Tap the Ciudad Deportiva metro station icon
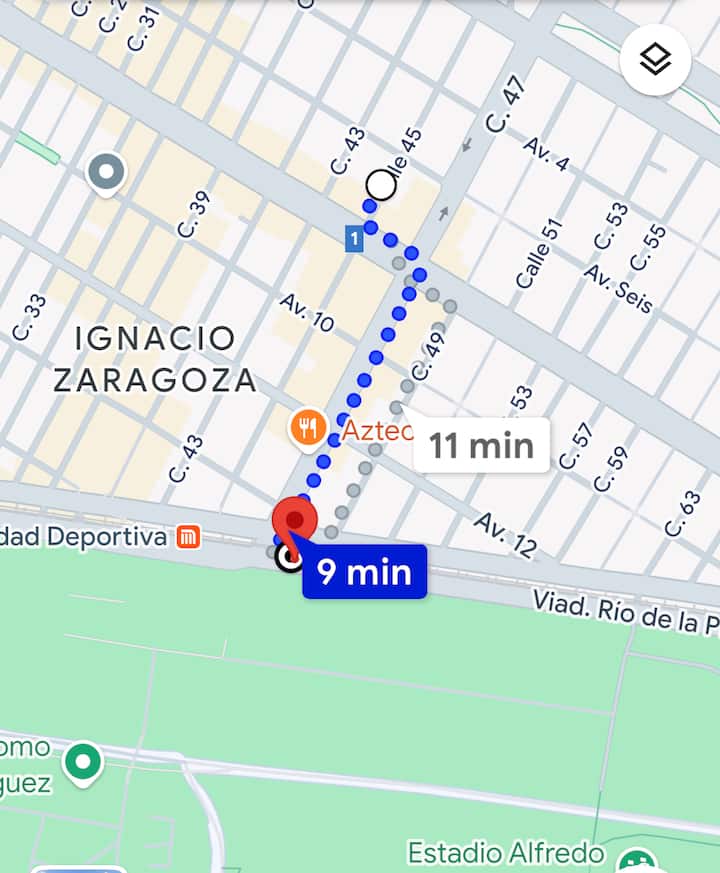Screen dimensions: 720x873 tap(188, 537)
